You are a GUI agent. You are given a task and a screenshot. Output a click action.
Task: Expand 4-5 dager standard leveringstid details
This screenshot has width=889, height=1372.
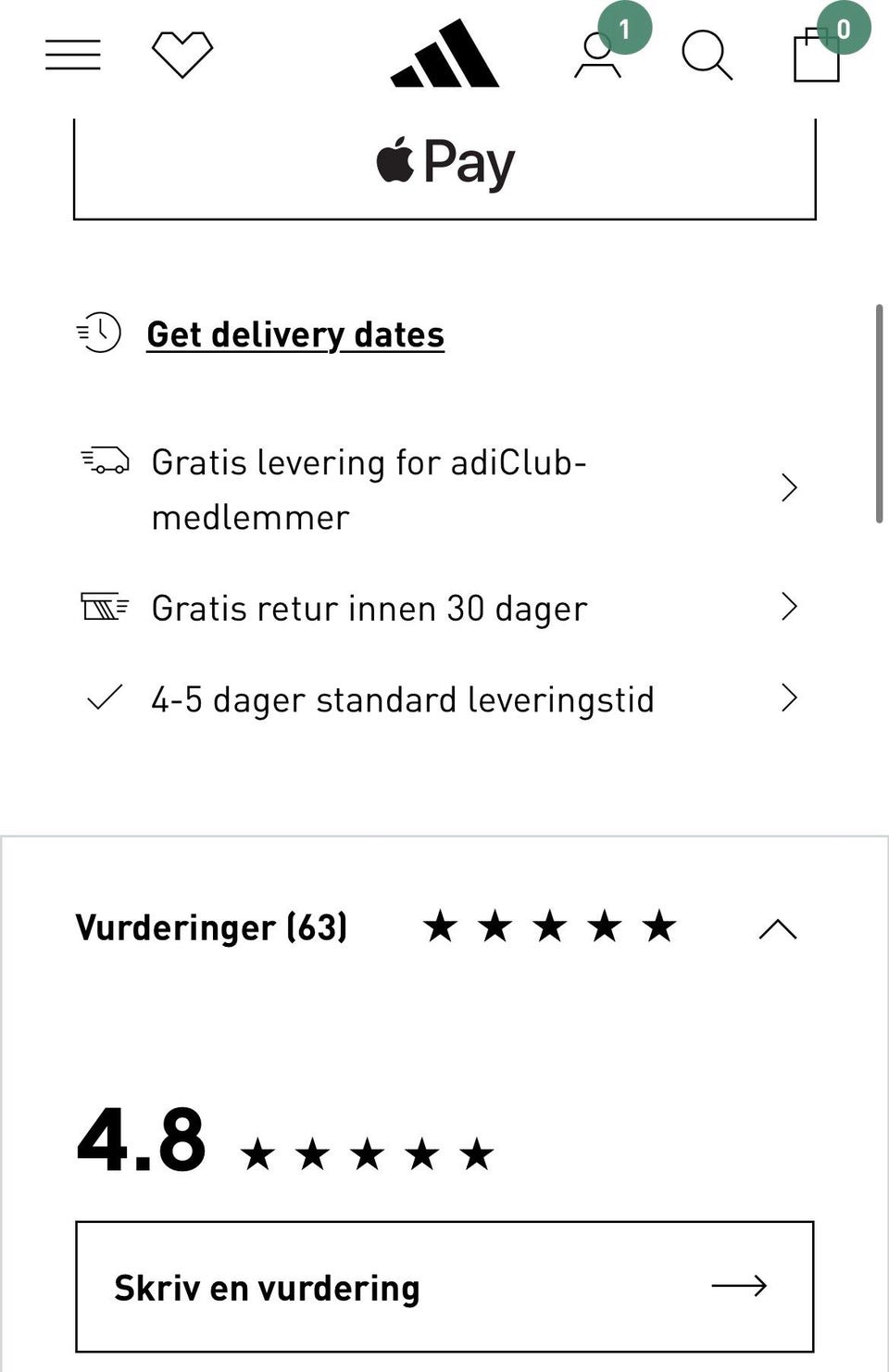788,698
